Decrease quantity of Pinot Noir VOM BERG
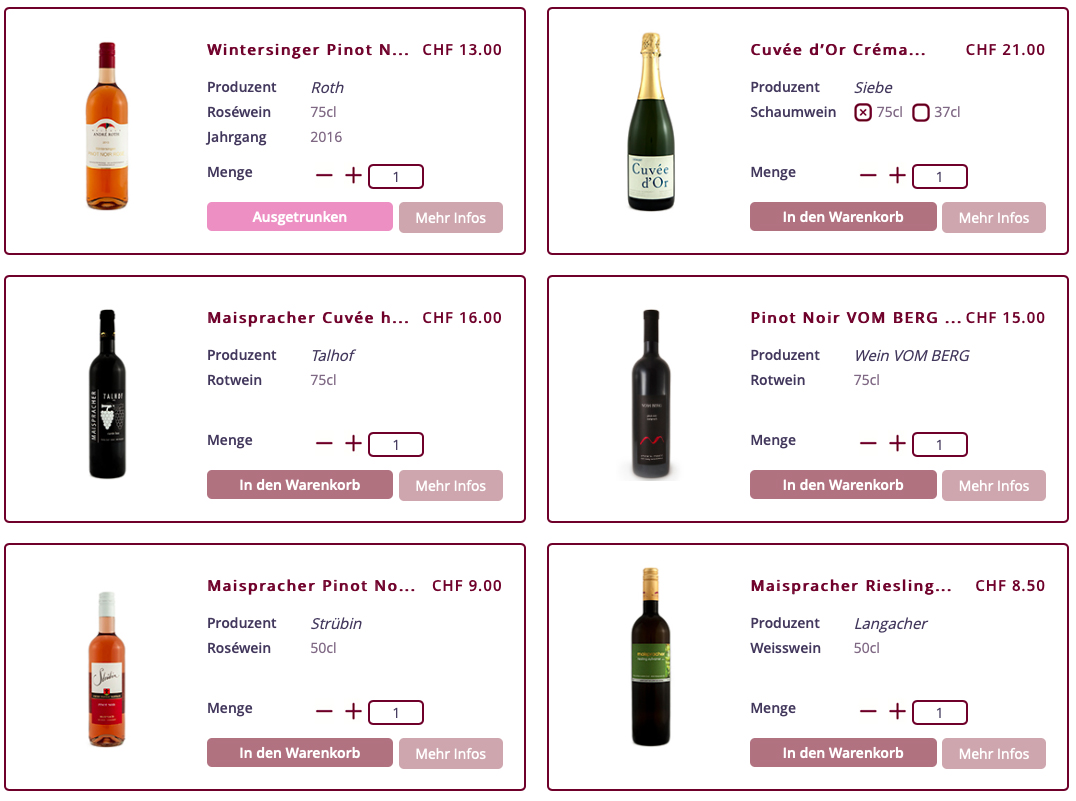Image resolution: width=1076 pixels, height=801 pixels. click(x=867, y=444)
